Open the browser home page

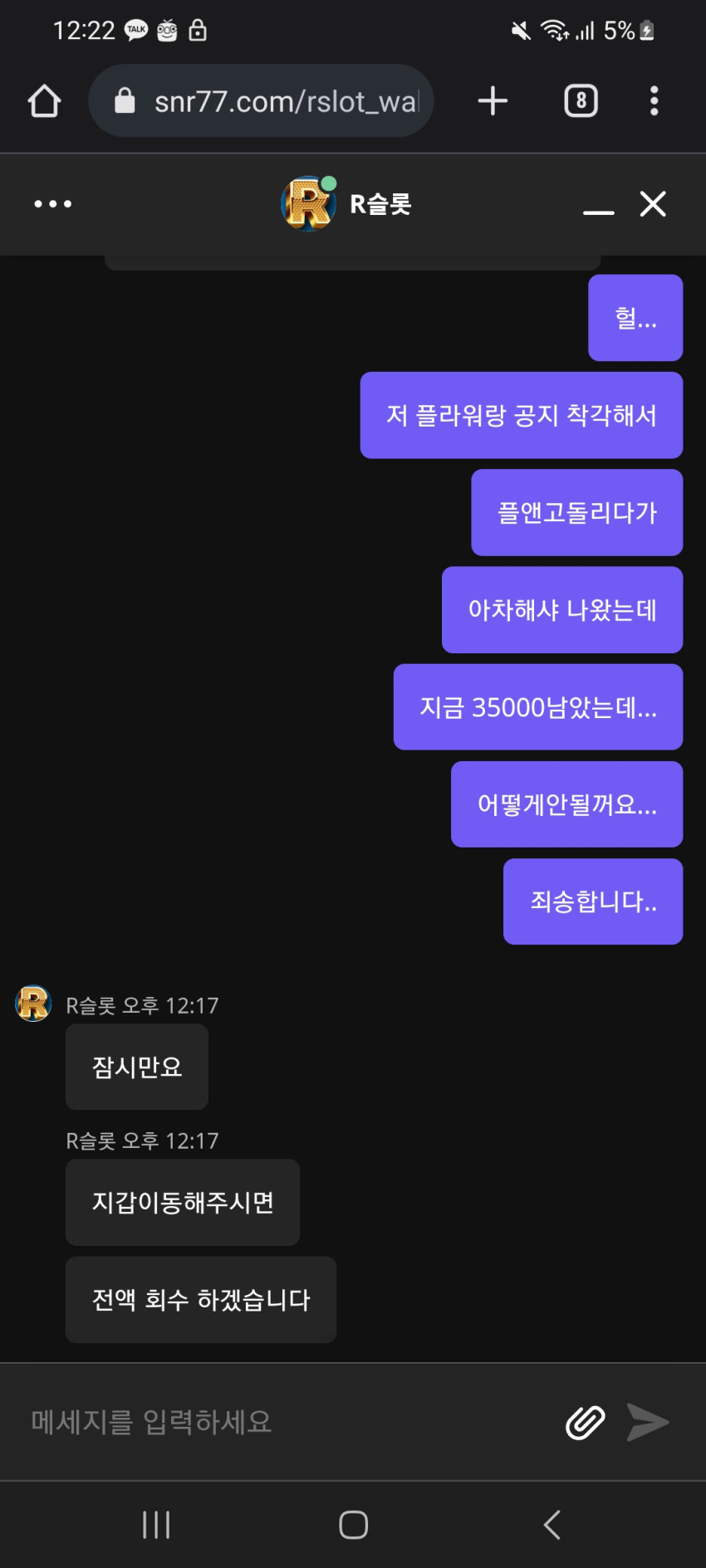44,101
